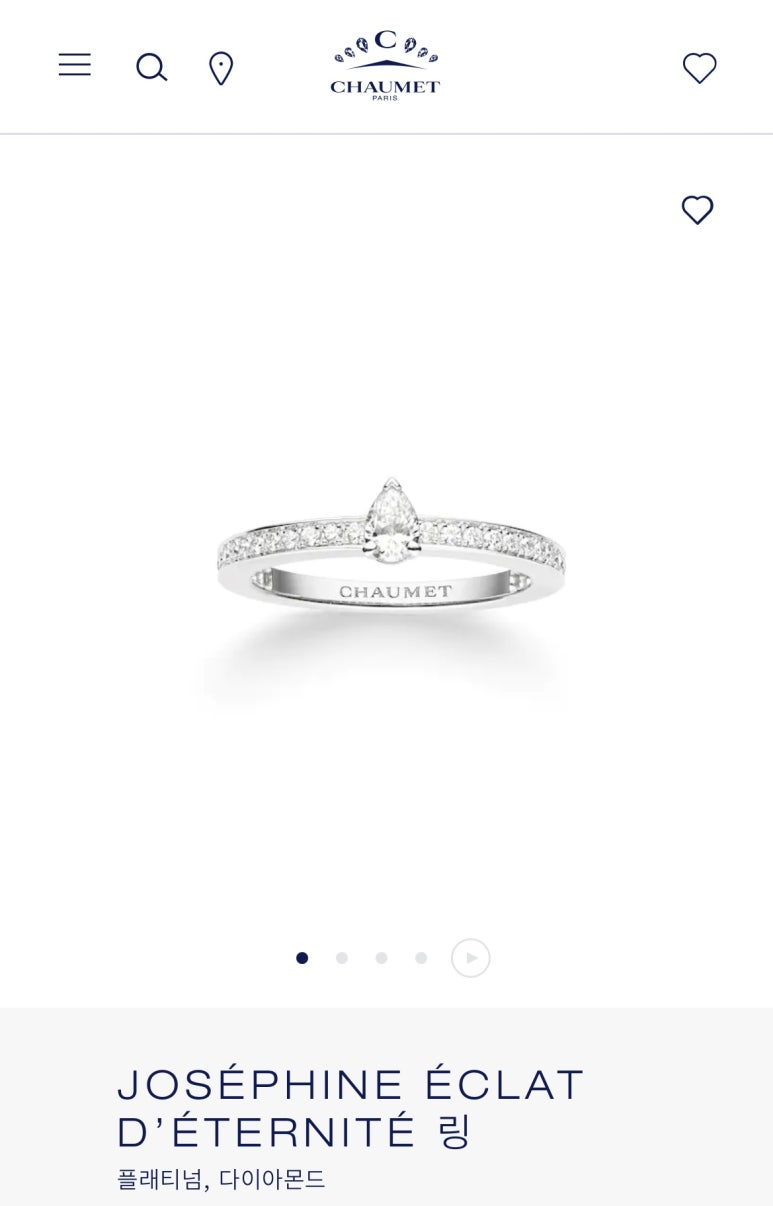Show the fourth product image dot
This screenshot has height=1206, width=773.
coord(421,958)
